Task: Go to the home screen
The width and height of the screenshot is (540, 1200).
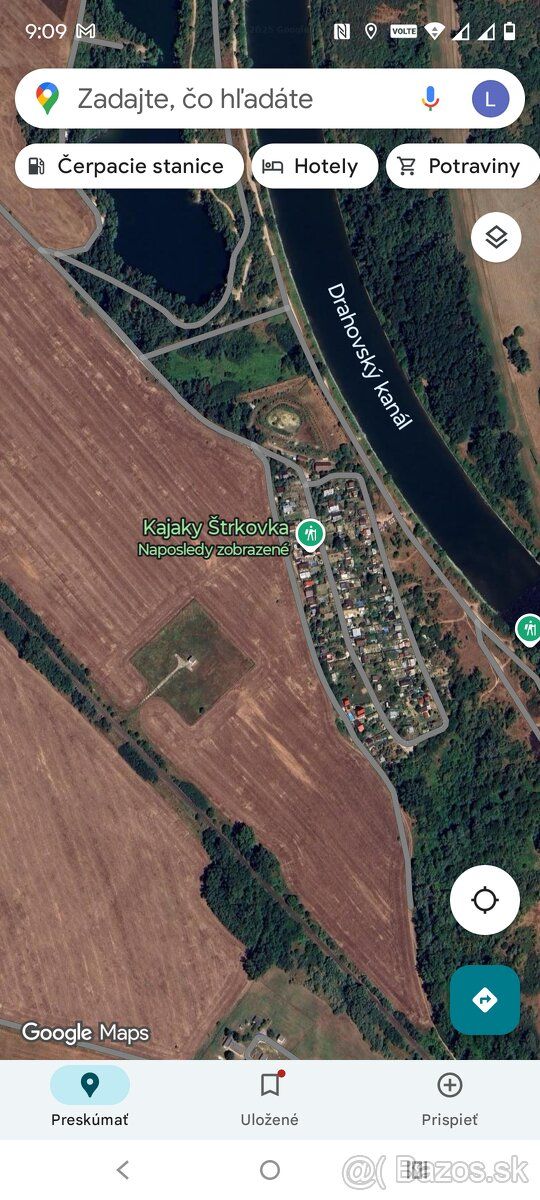Action: (x=270, y=1169)
